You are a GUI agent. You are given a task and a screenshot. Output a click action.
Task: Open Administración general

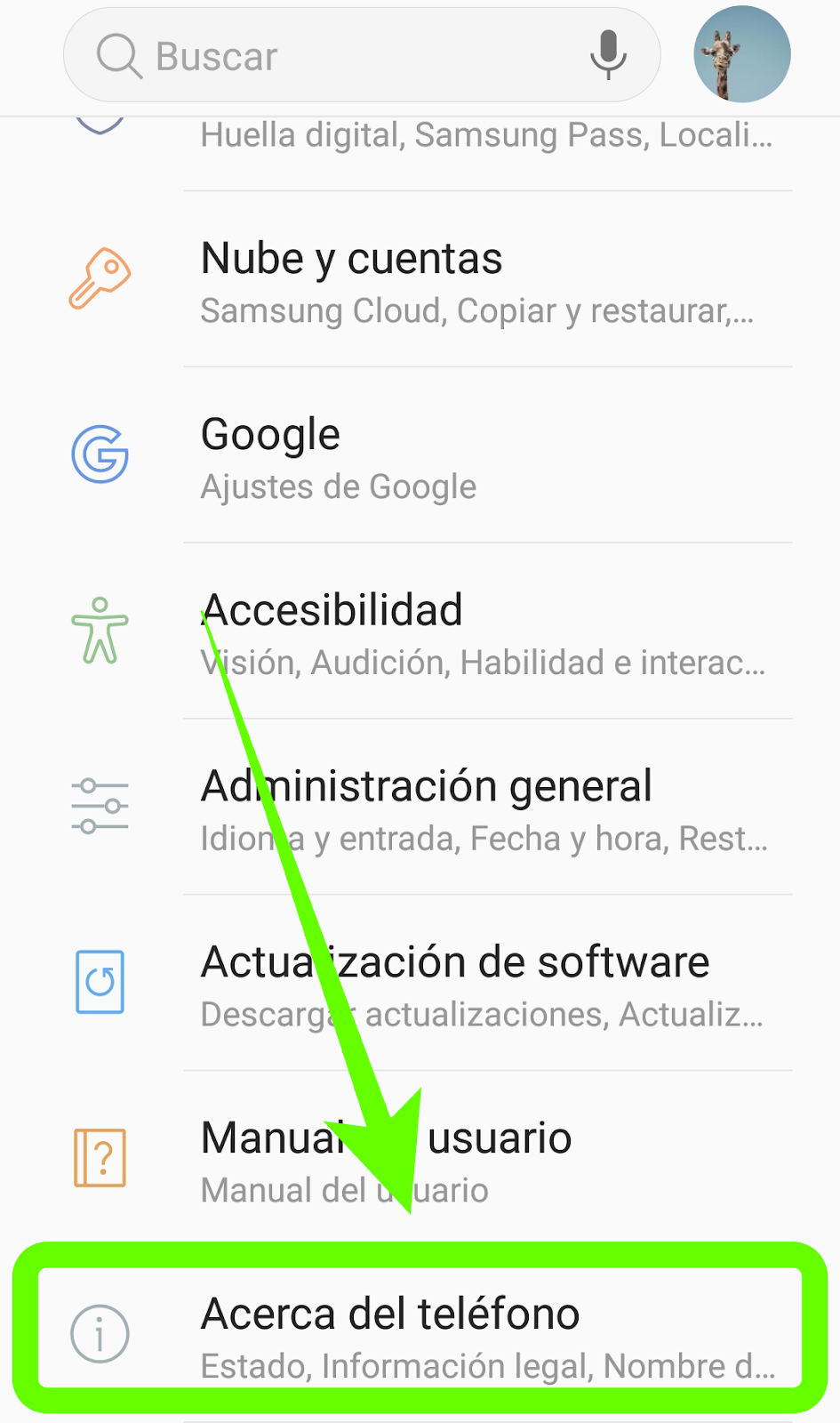(x=420, y=808)
